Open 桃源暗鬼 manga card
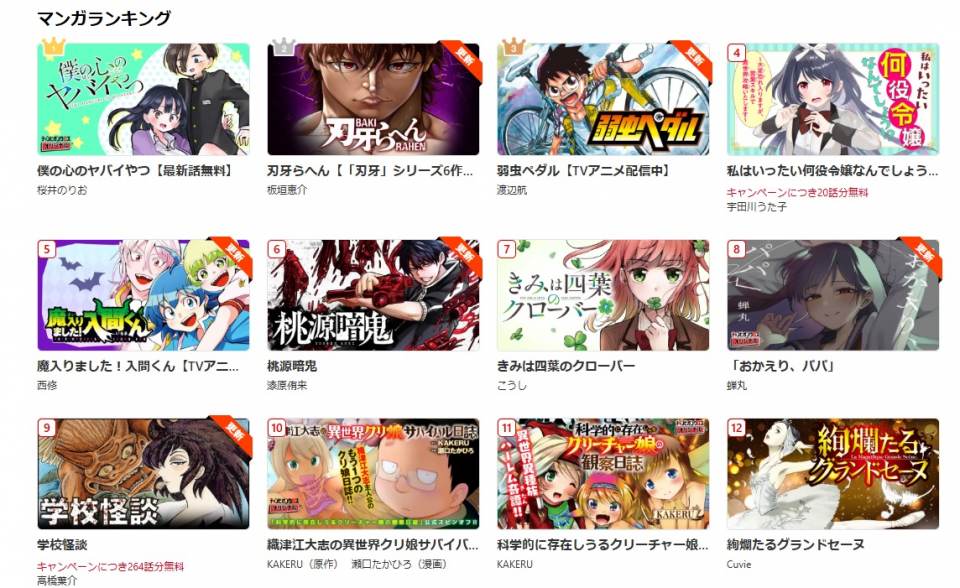 coord(374,295)
